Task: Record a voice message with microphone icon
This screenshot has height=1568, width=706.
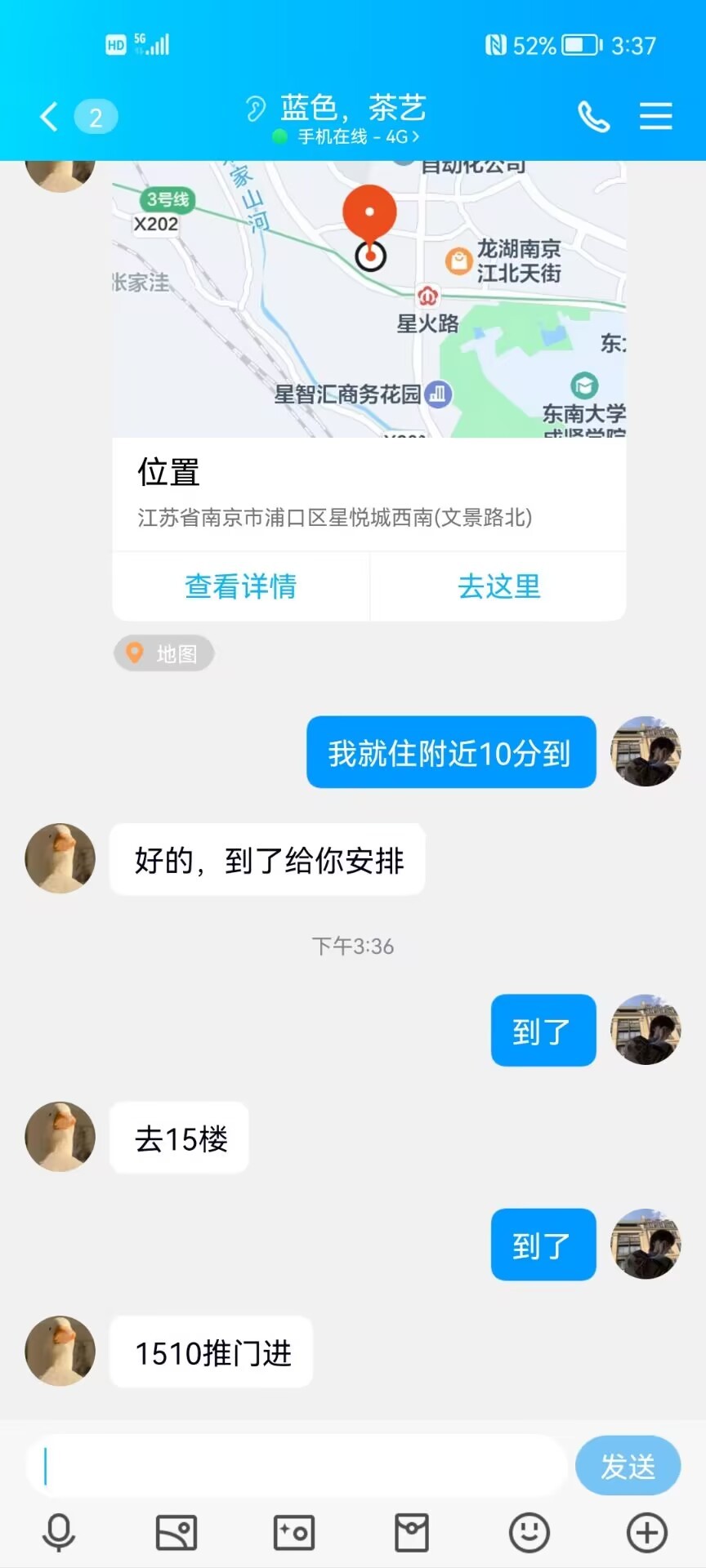Action: click(x=59, y=1532)
